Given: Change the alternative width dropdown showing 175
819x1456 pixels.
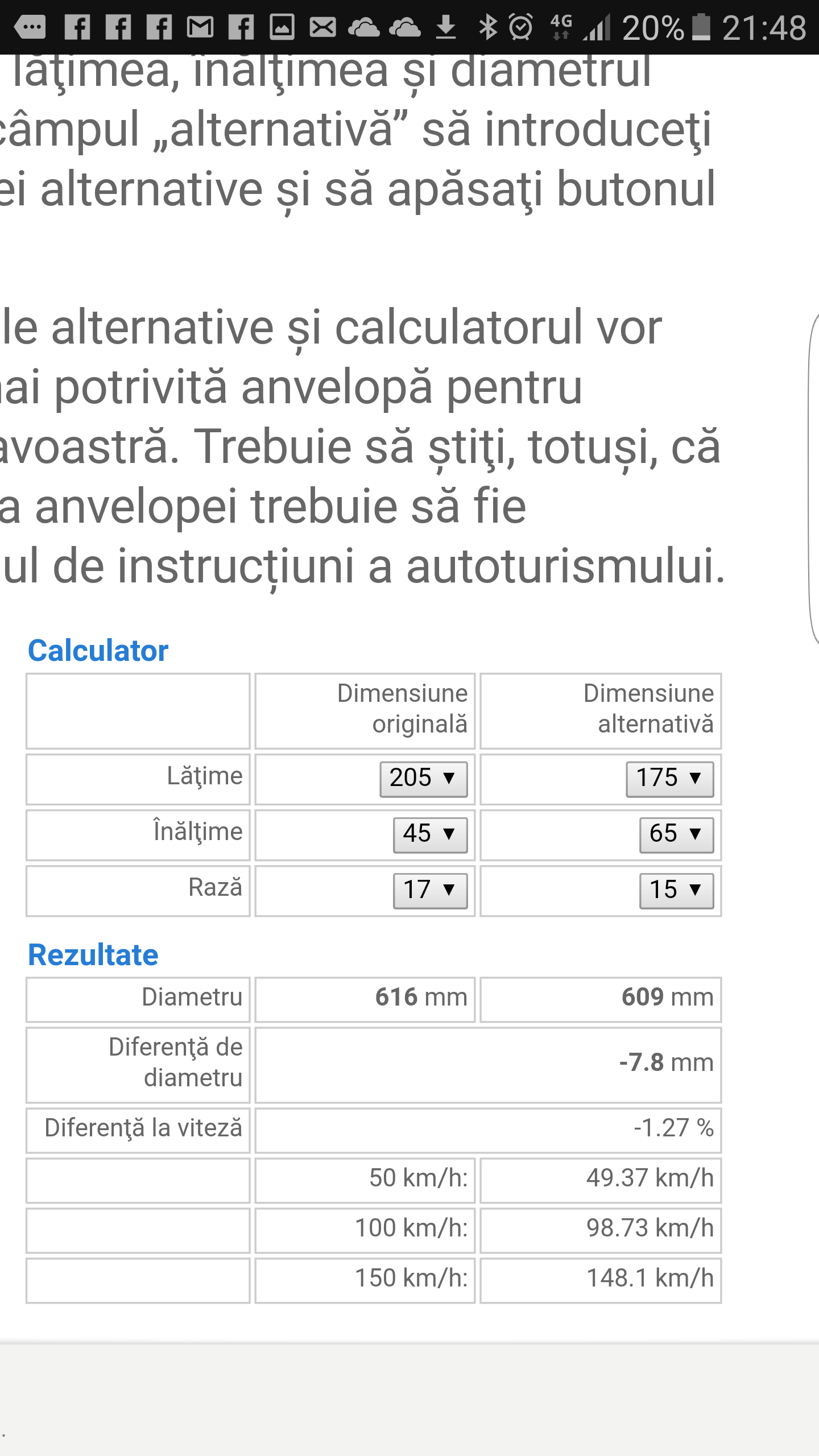Looking at the screenshot, I should [x=669, y=779].
